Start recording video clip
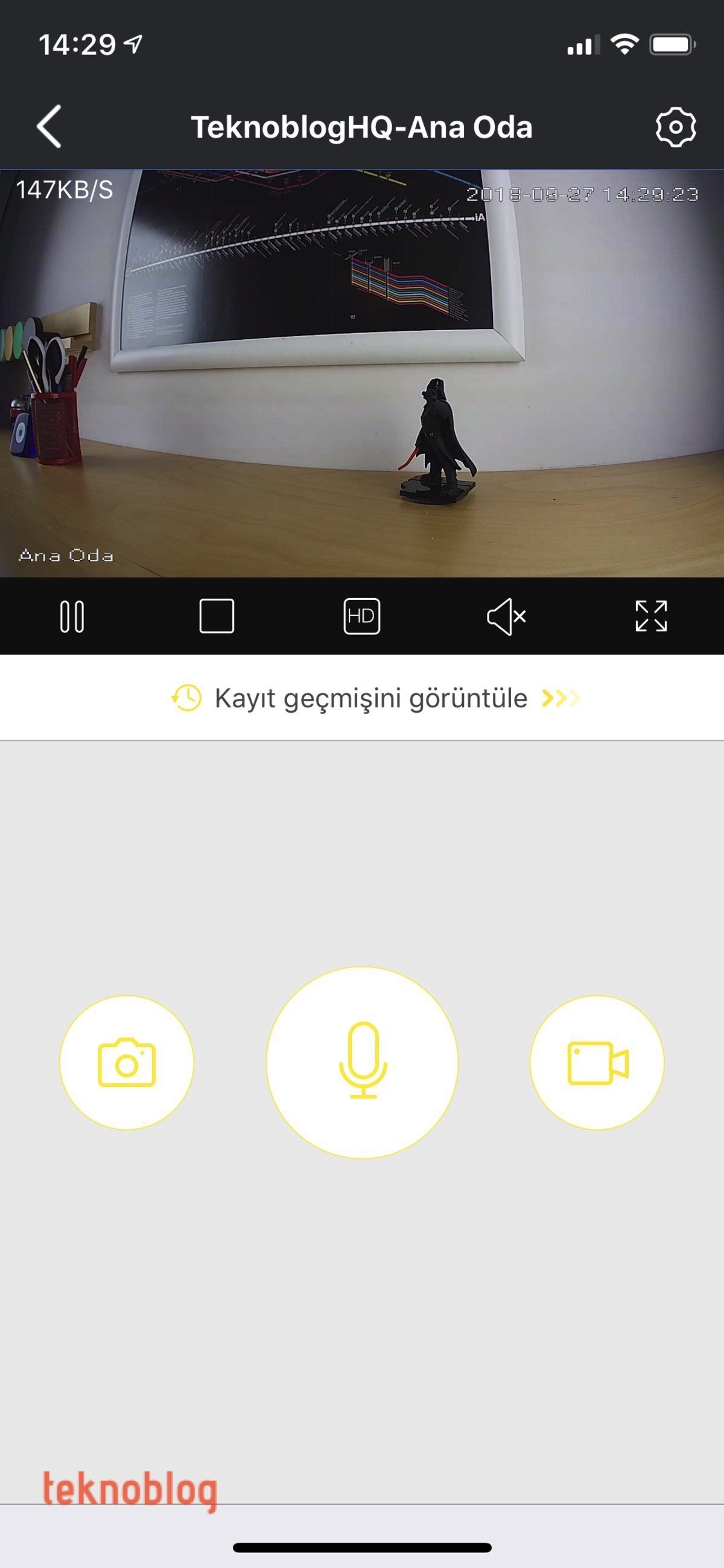The image size is (724, 1568). click(597, 1063)
